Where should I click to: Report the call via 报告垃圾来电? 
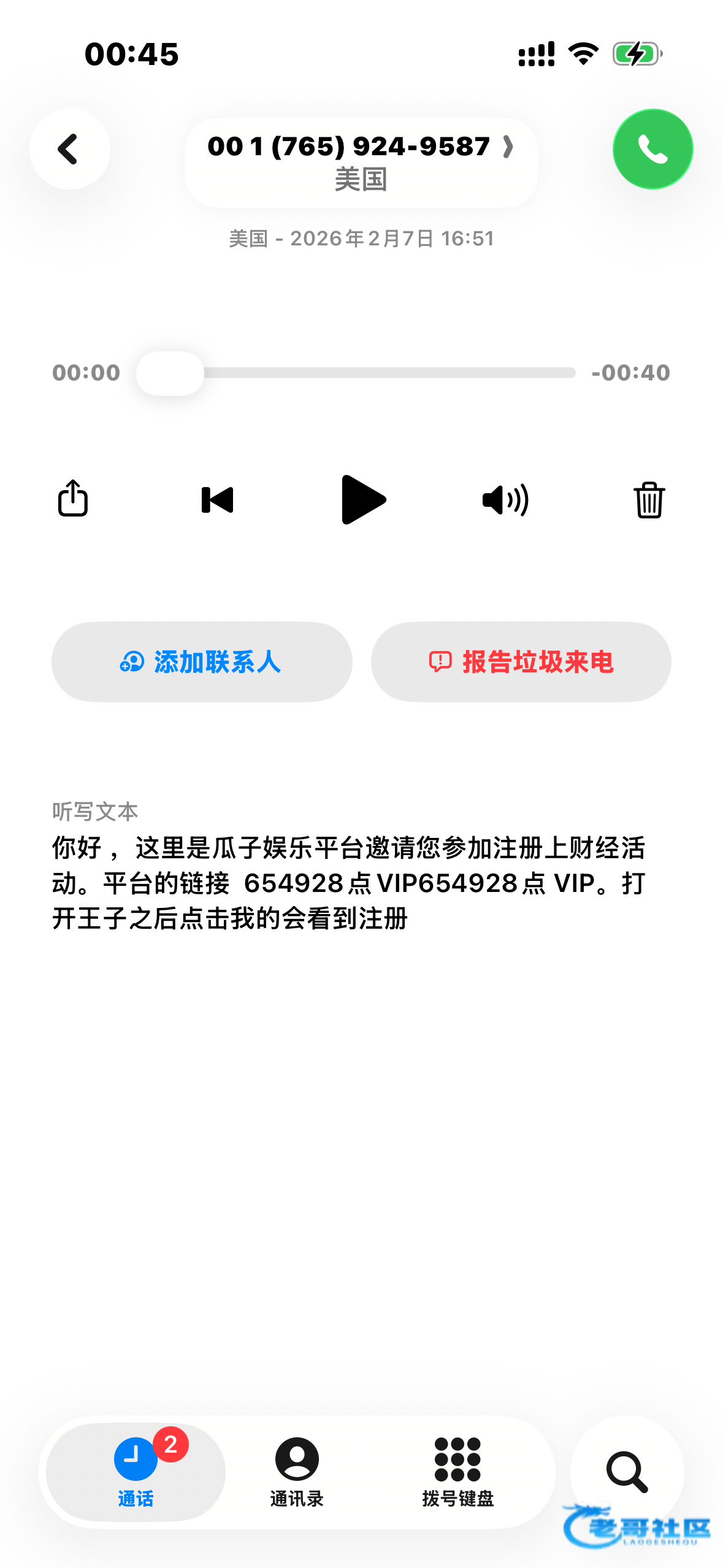(x=521, y=662)
